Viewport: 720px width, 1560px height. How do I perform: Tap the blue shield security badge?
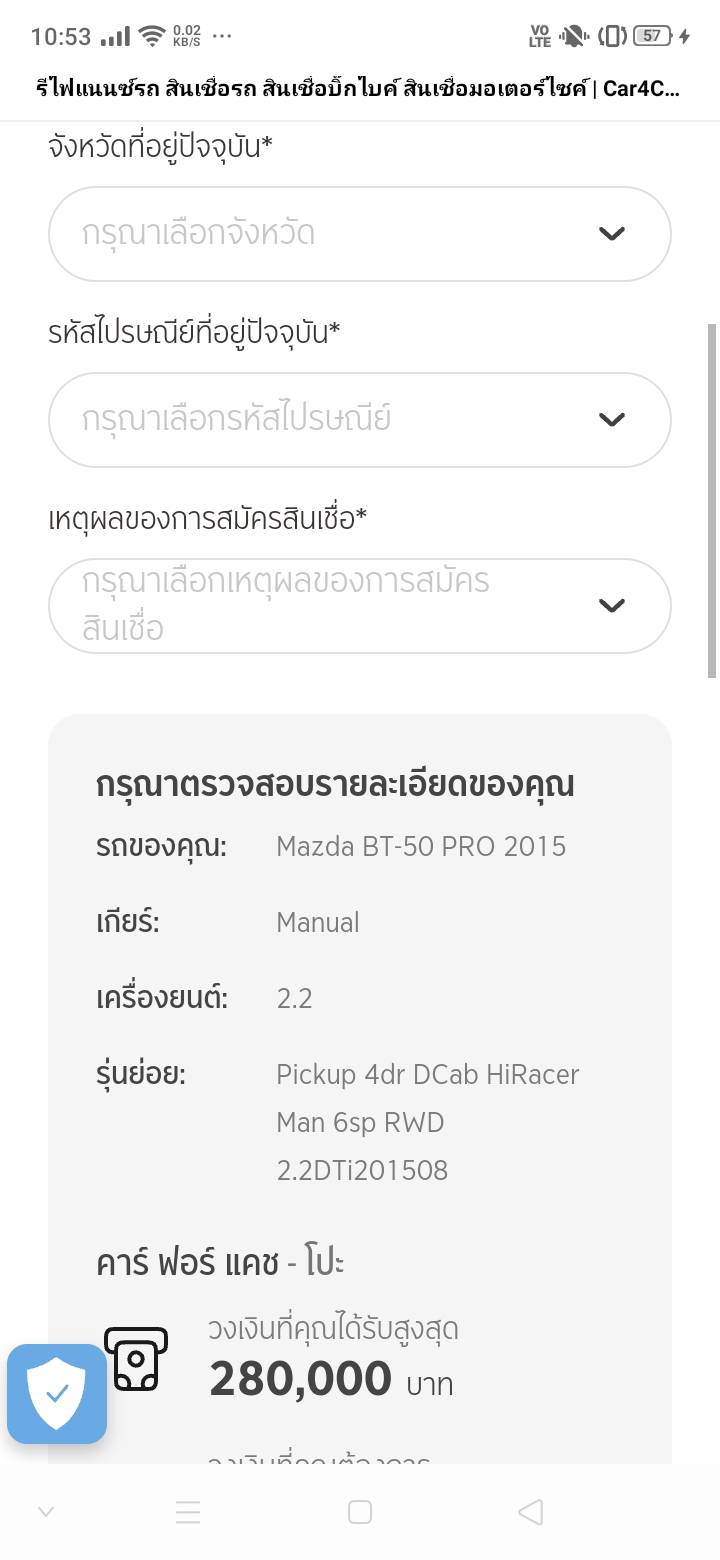coord(57,1393)
